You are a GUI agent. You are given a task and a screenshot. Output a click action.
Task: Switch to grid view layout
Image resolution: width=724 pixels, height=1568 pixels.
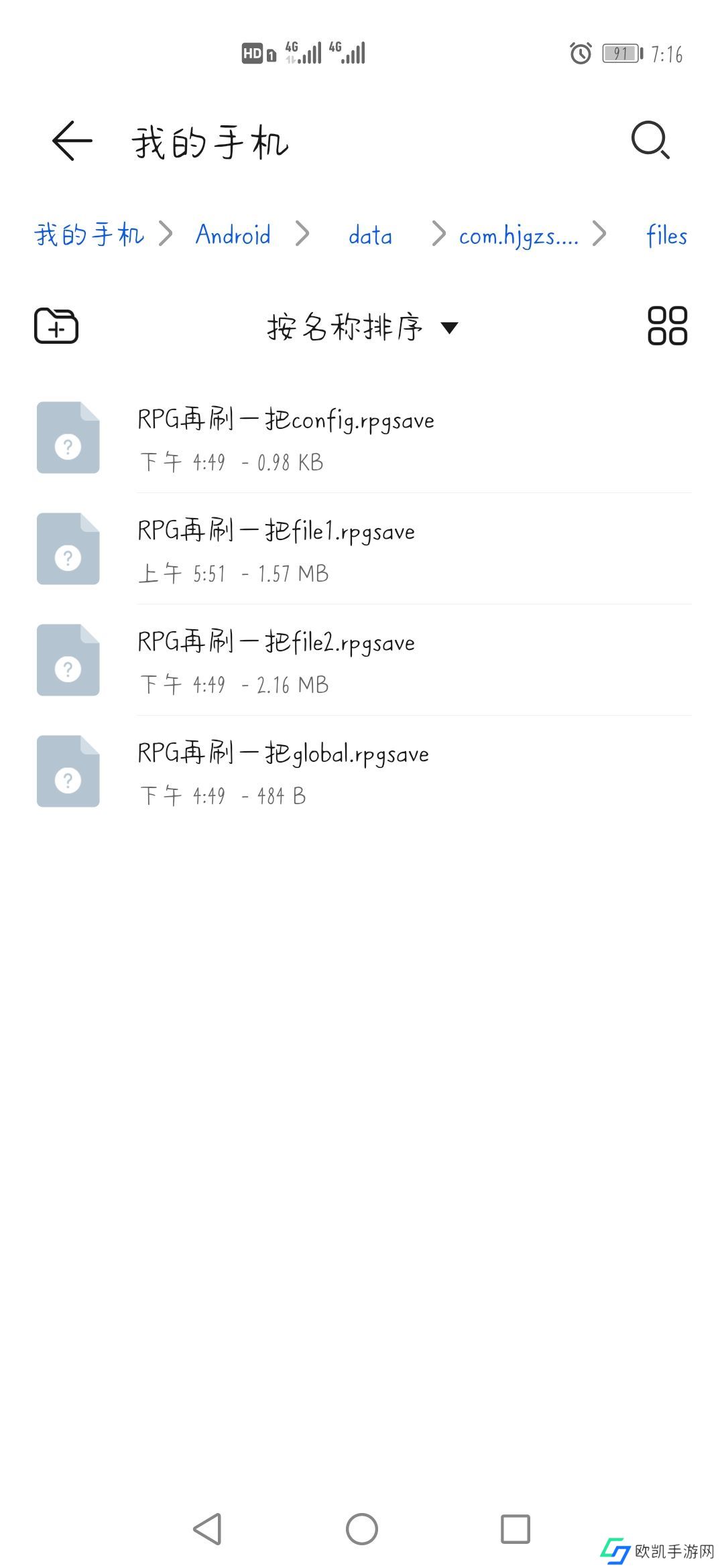pos(667,326)
